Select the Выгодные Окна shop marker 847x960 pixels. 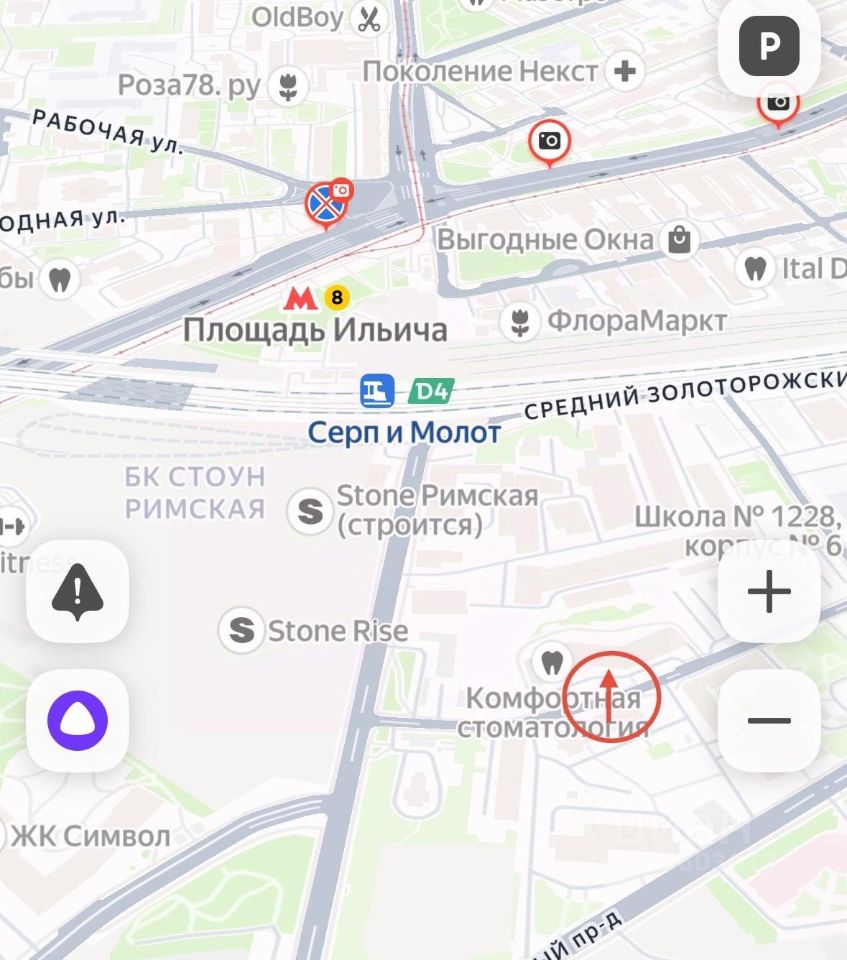(680, 240)
